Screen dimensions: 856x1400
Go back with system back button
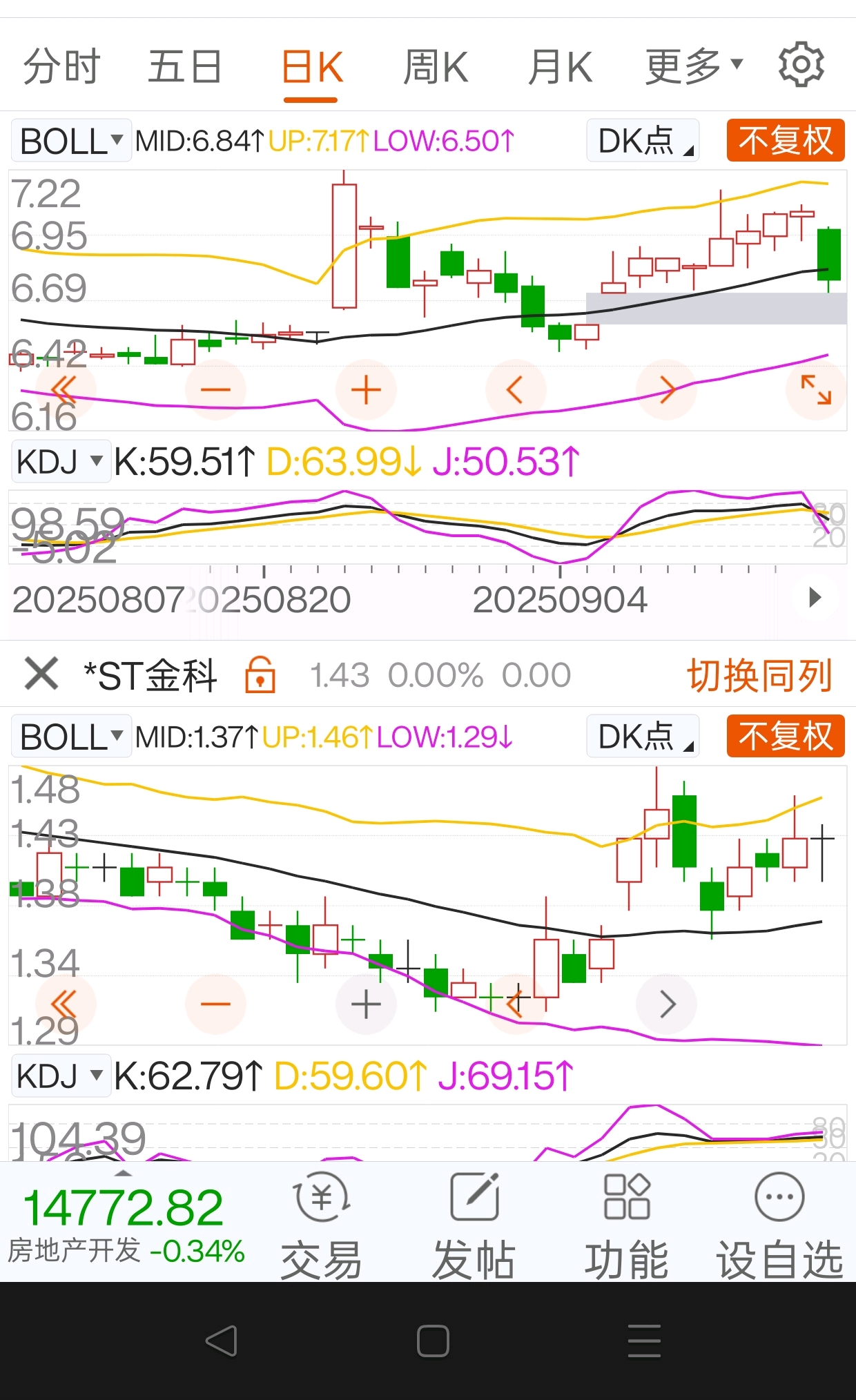[x=222, y=1341]
